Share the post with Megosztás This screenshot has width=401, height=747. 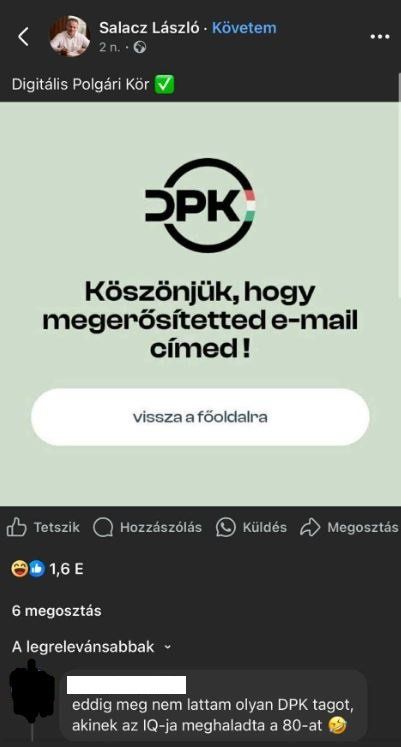click(x=349, y=527)
